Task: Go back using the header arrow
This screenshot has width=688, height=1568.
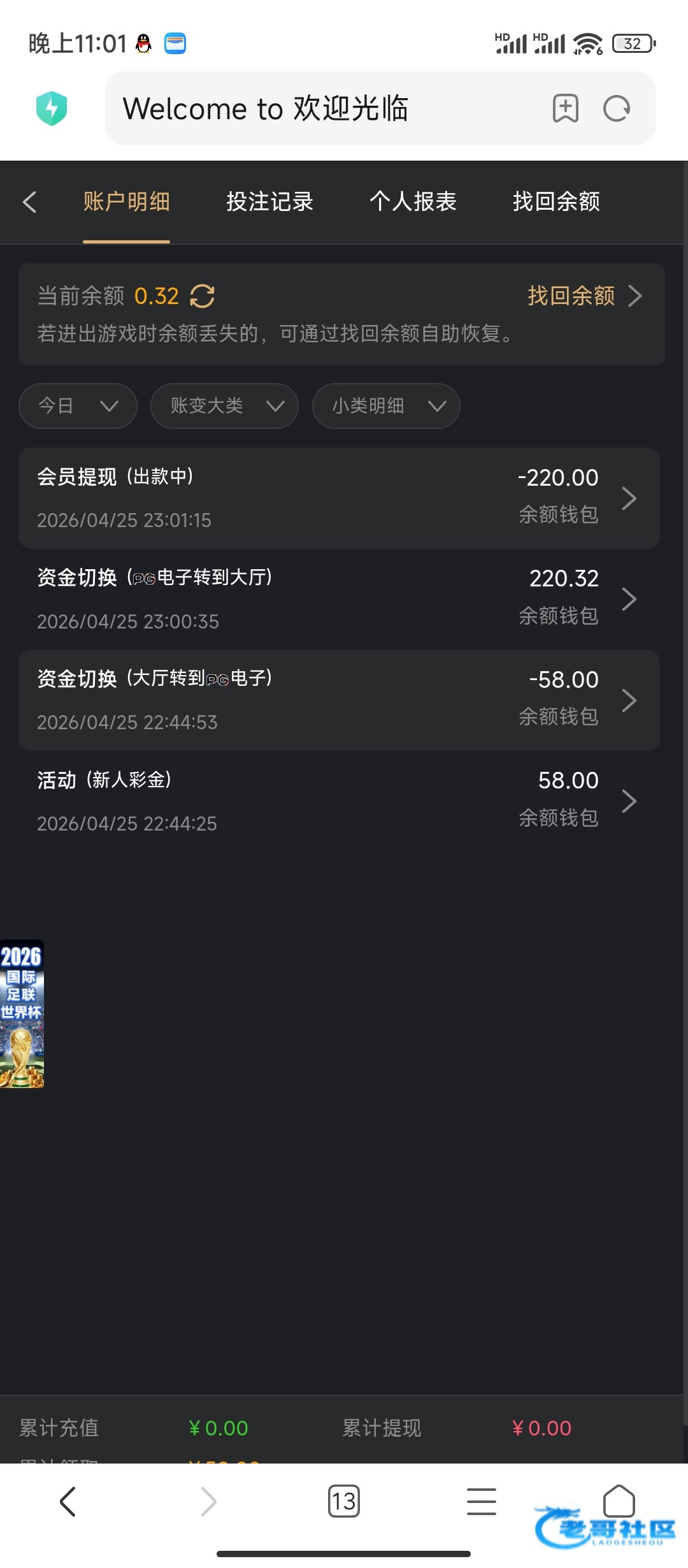Action: tap(29, 202)
